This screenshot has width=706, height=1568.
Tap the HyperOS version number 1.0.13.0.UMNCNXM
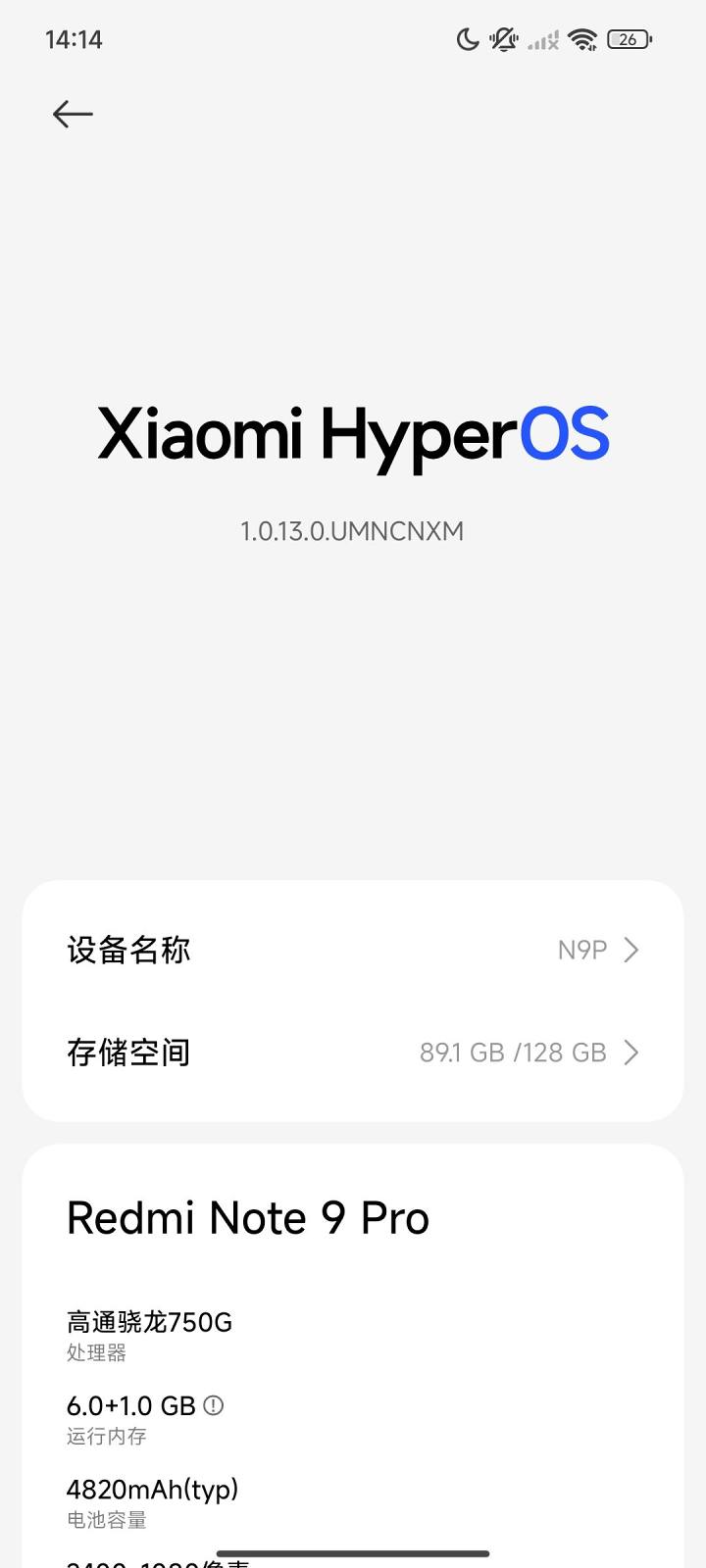(352, 531)
